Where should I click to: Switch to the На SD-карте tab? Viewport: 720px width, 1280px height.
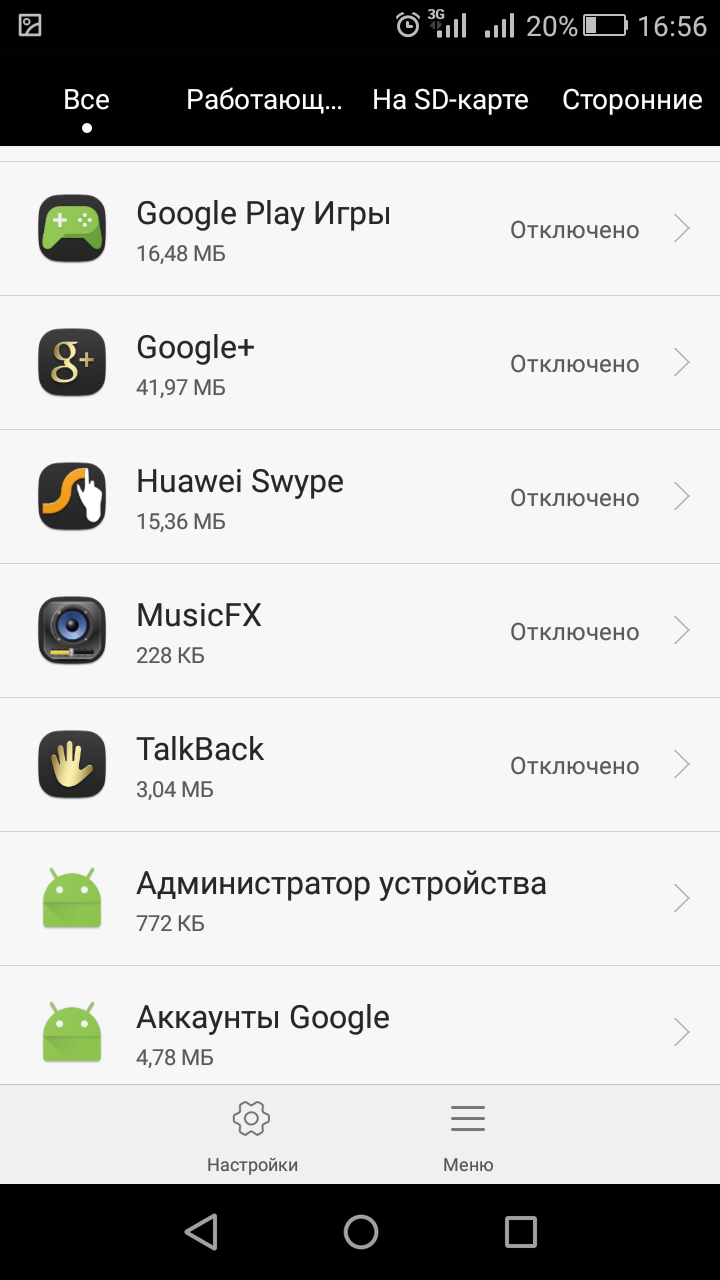coord(450,100)
